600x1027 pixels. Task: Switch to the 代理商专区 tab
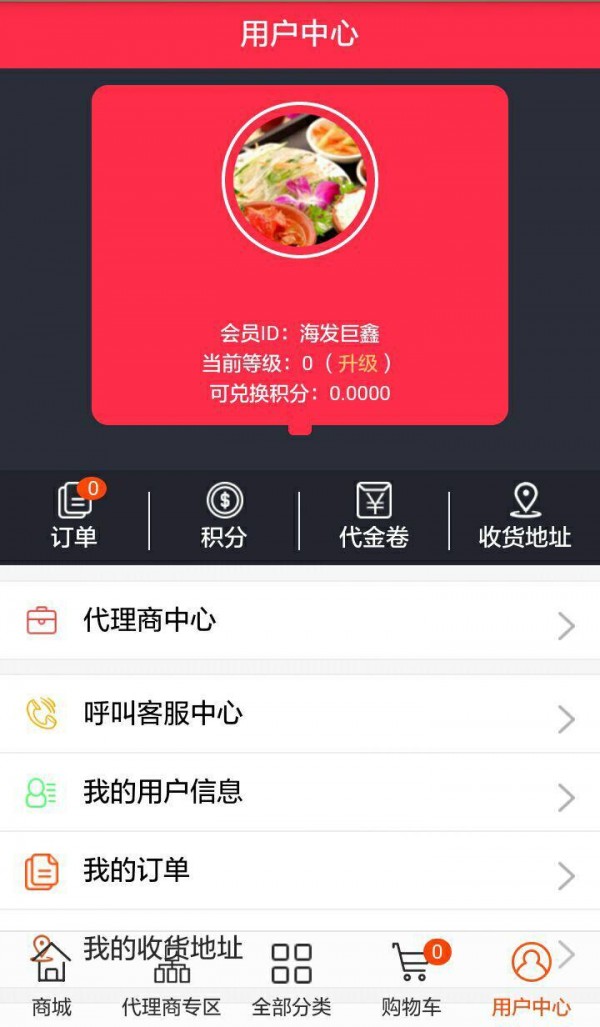pyautogui.click(x=171, y=981)
